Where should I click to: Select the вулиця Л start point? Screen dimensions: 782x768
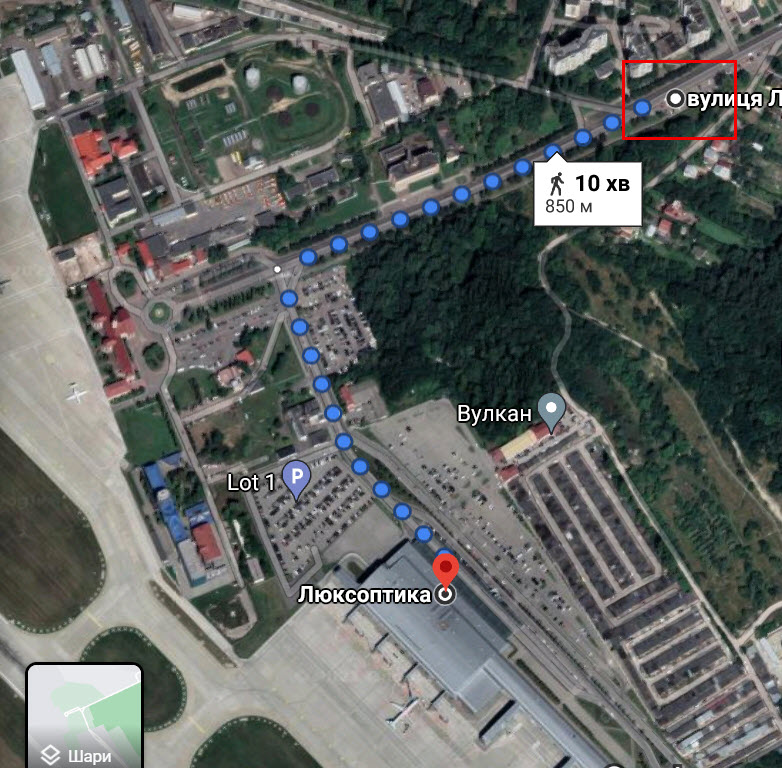click(675, 99)
